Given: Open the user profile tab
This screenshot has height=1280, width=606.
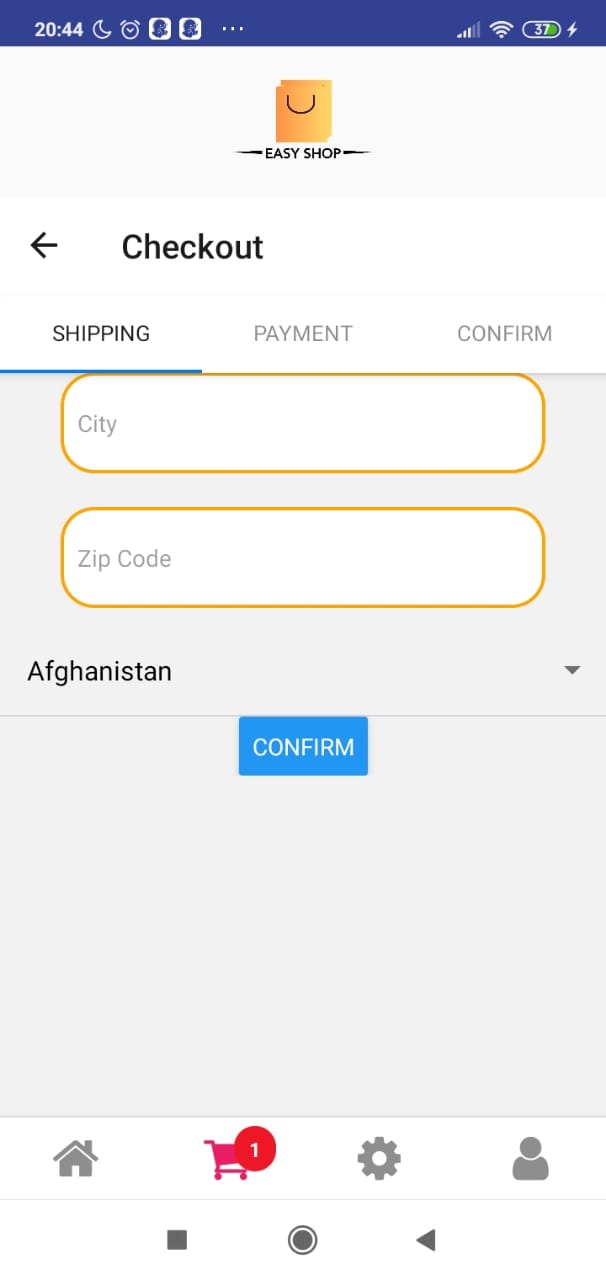Looking at the screenshot, I should pyautogui.click(x=530, y=1159).
